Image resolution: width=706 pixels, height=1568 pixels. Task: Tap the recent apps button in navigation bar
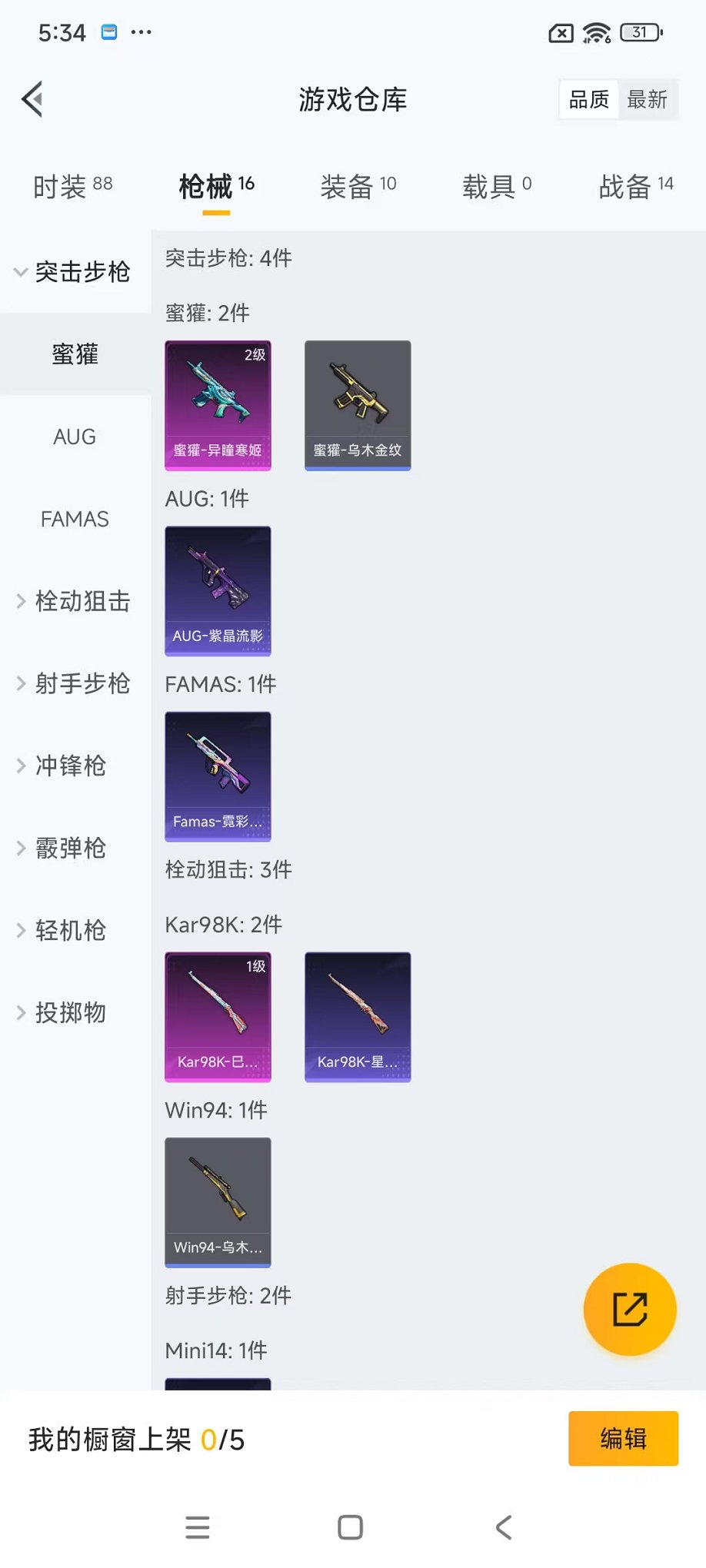click(x=198, y=1527)
